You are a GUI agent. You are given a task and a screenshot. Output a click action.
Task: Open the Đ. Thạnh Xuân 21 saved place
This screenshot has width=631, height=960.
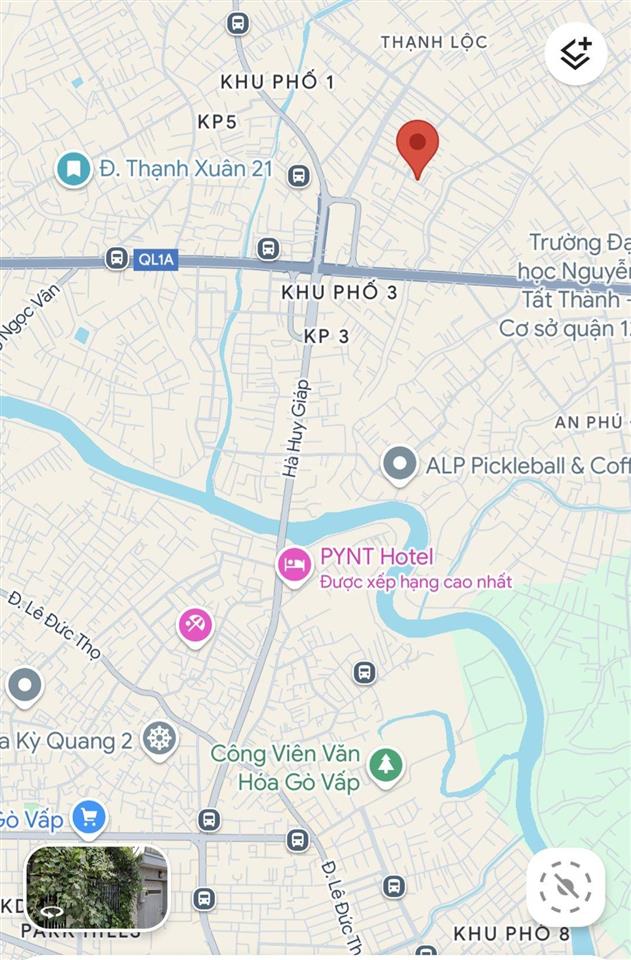pyautogui.click(x=73, y=168)
